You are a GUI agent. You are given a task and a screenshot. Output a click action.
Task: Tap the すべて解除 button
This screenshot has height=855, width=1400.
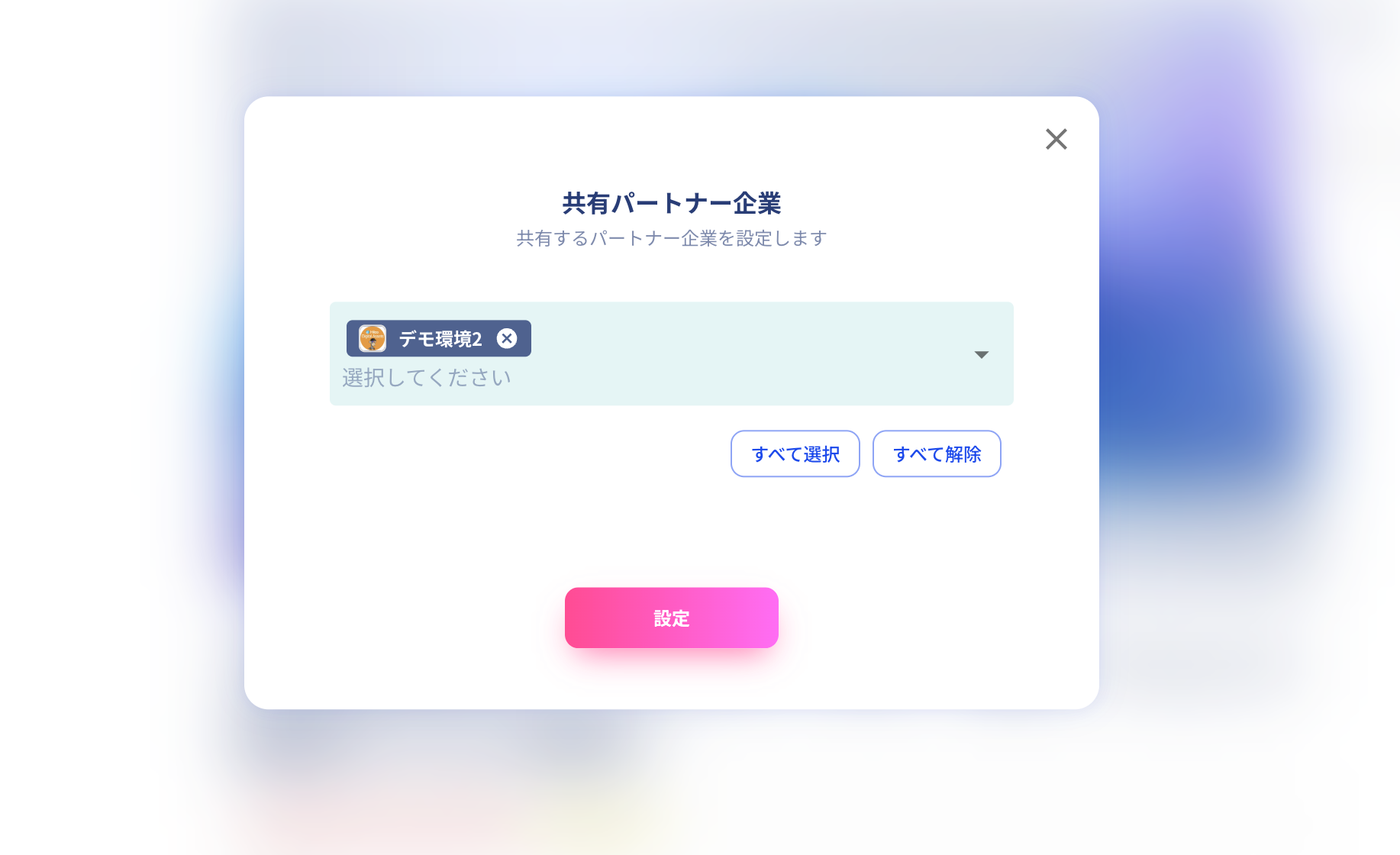[937, 453]
